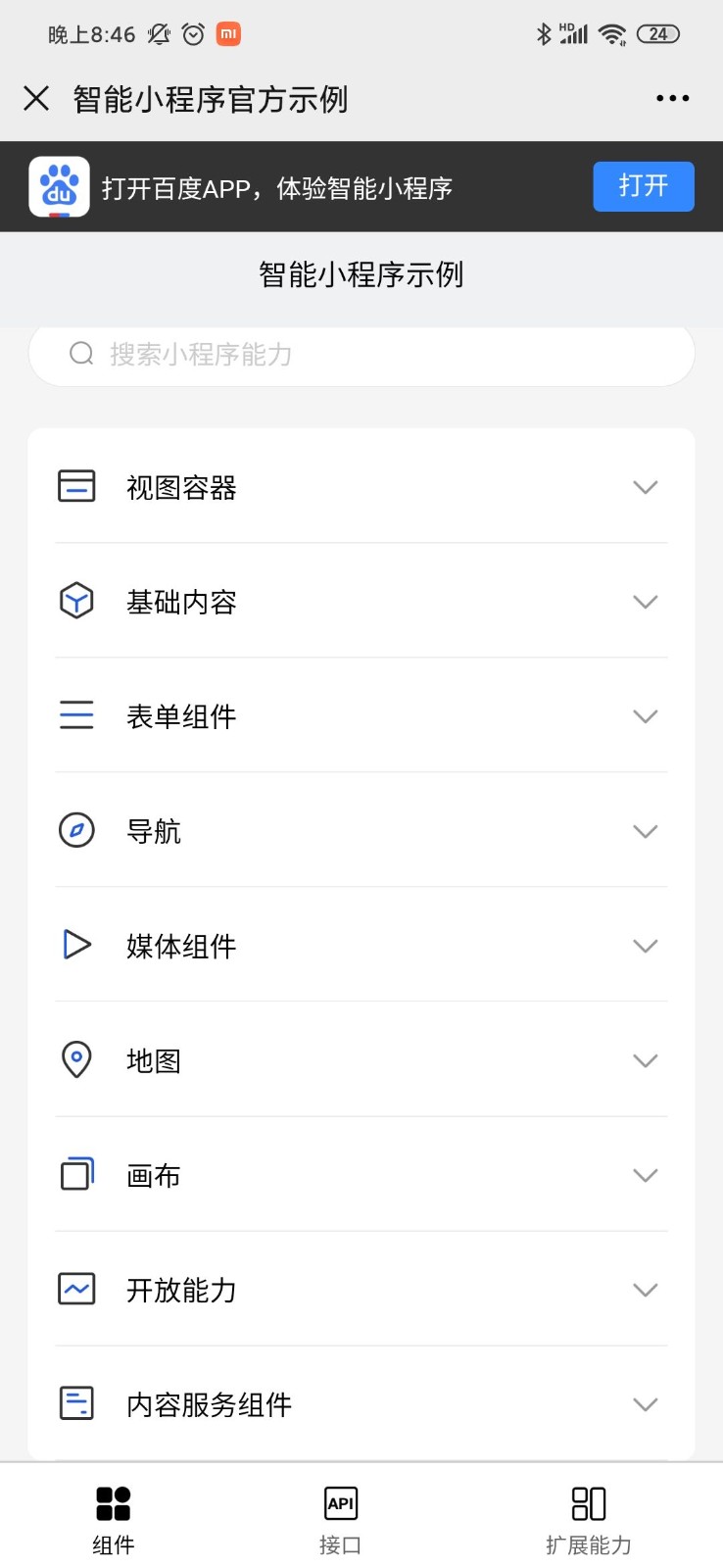This screenshot has height=1568, width=723.
Task: Tap 打开 to launch Baidu app
Action: 643,186
